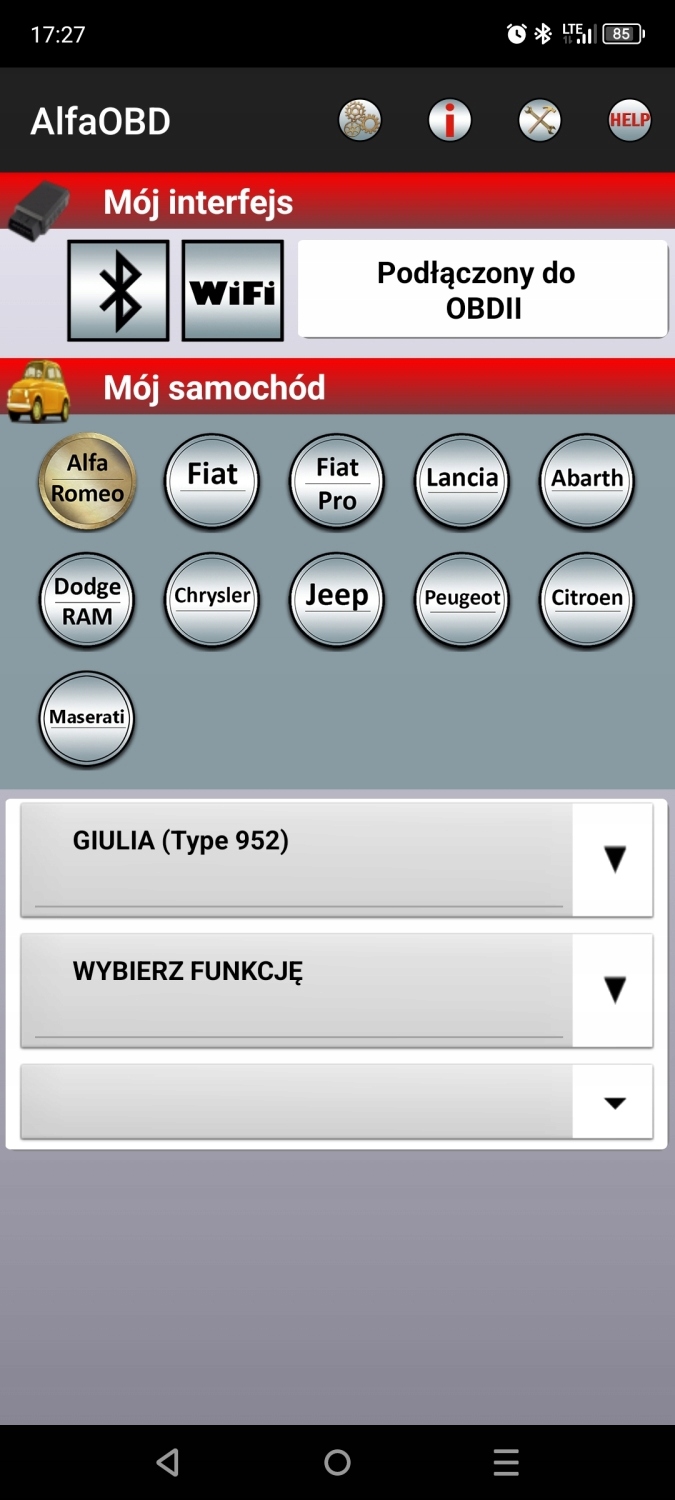Pick the Chrysler make
The image size is (675, 1500).
[212, 600]
